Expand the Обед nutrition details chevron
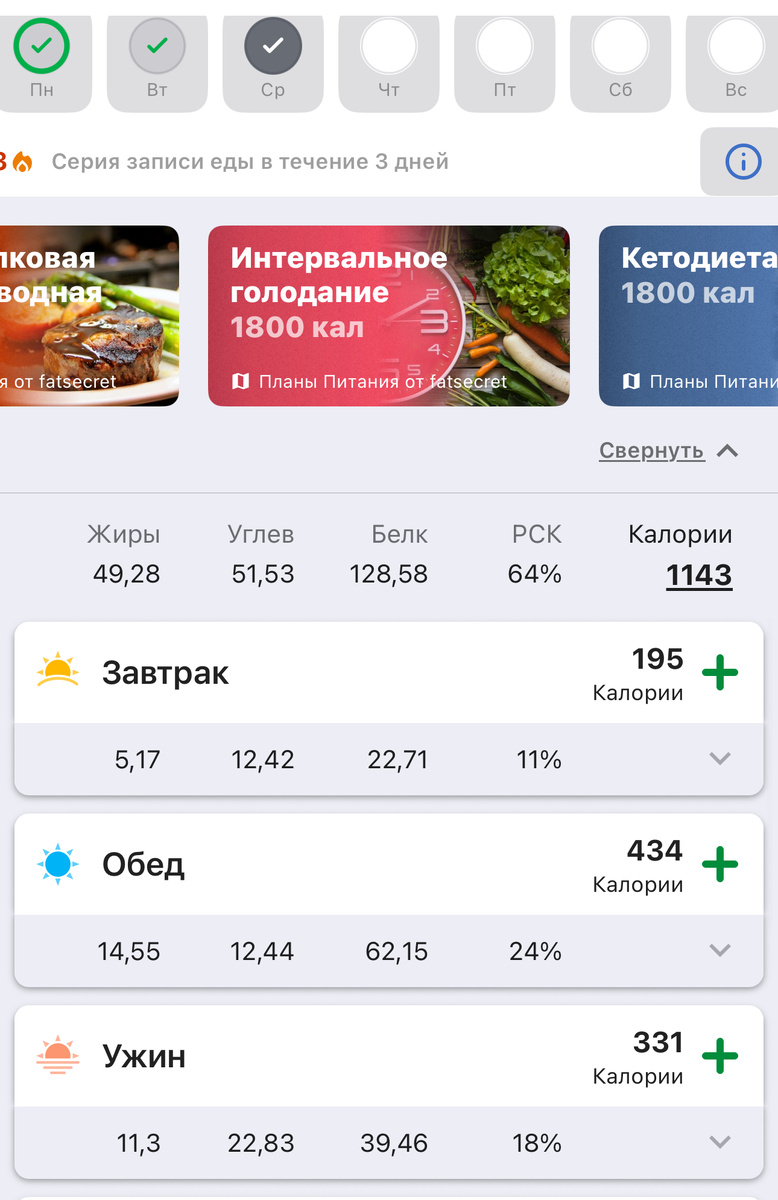 coord(720,951)
